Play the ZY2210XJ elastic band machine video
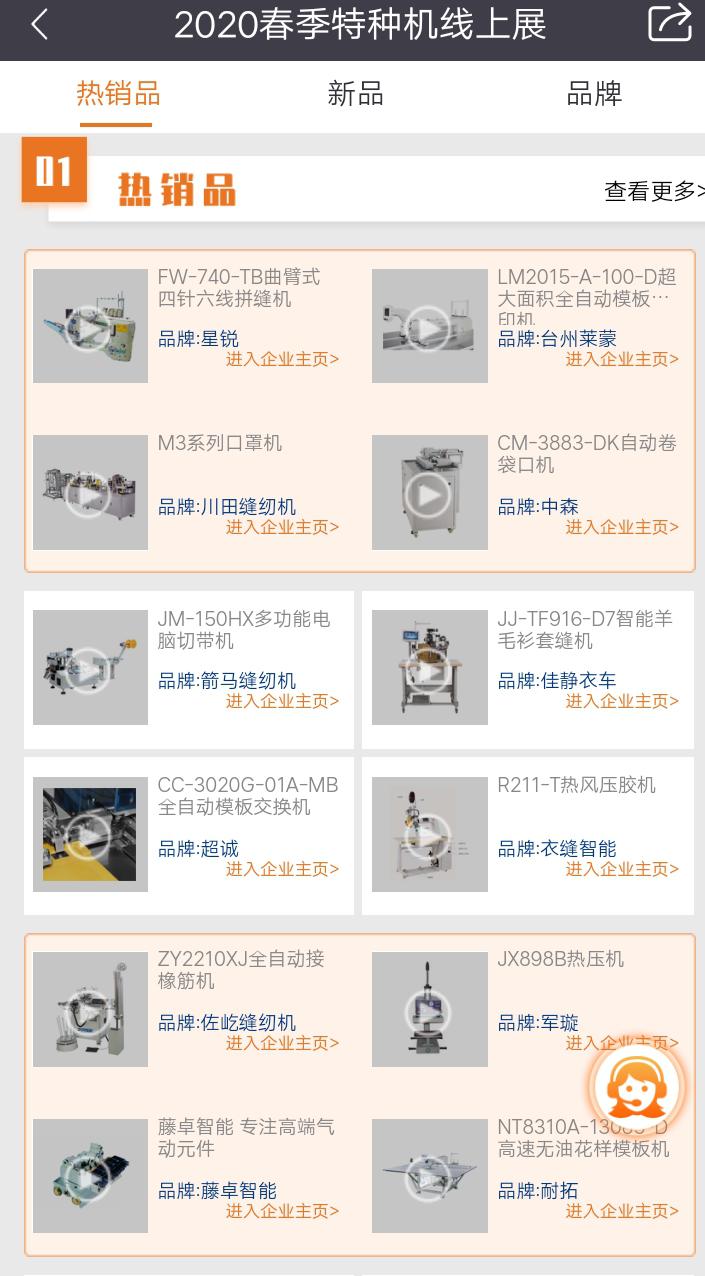 (x=90, y=1009)
